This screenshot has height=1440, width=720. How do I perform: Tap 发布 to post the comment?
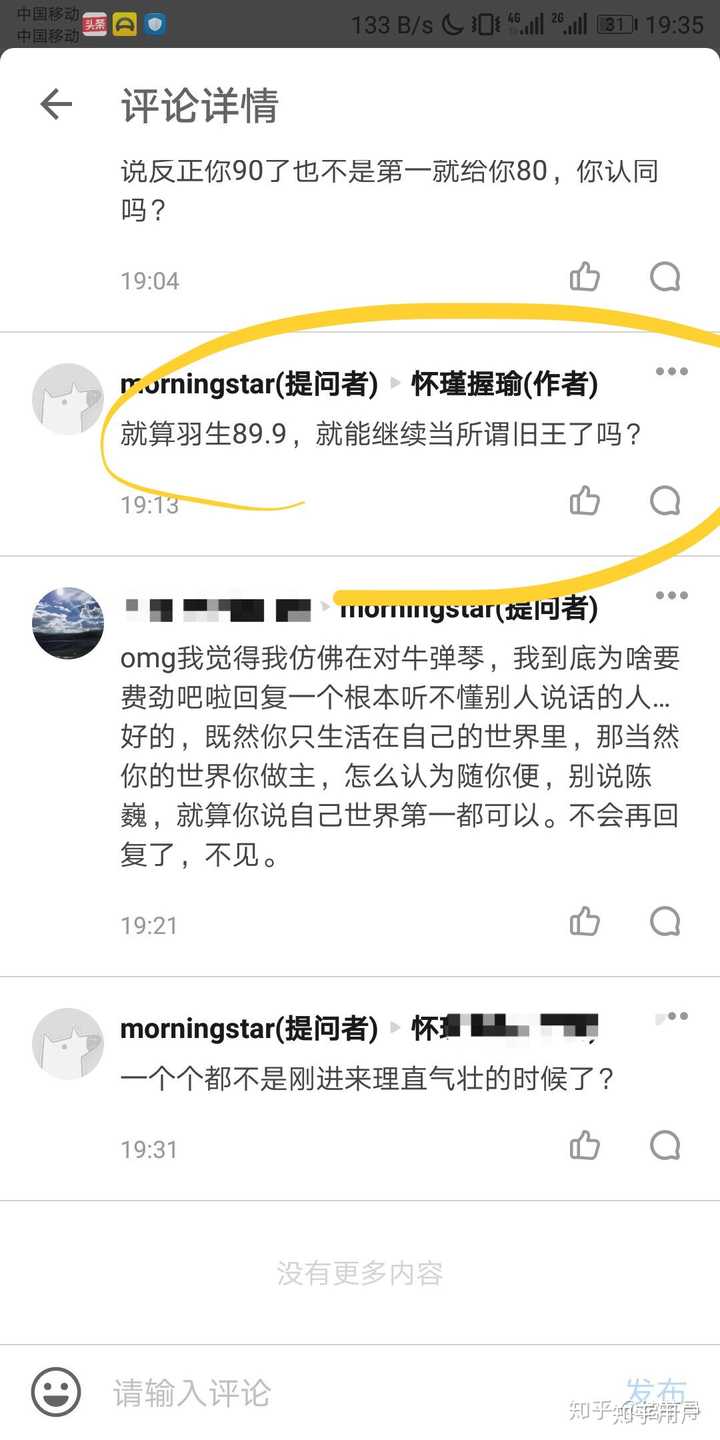656,1392
